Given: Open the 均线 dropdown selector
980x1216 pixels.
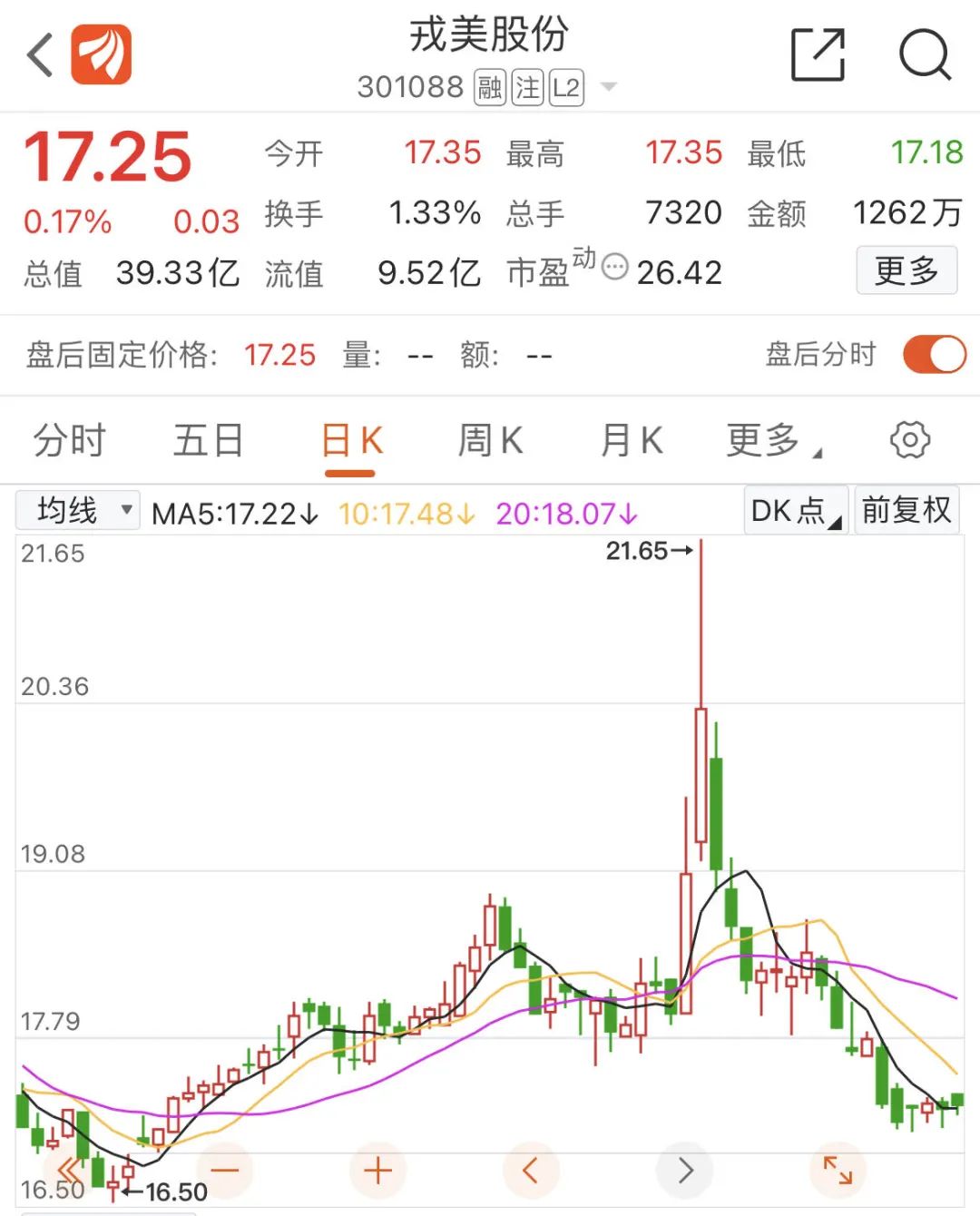Looking at the screenshot, I should (x=78, y=510).
